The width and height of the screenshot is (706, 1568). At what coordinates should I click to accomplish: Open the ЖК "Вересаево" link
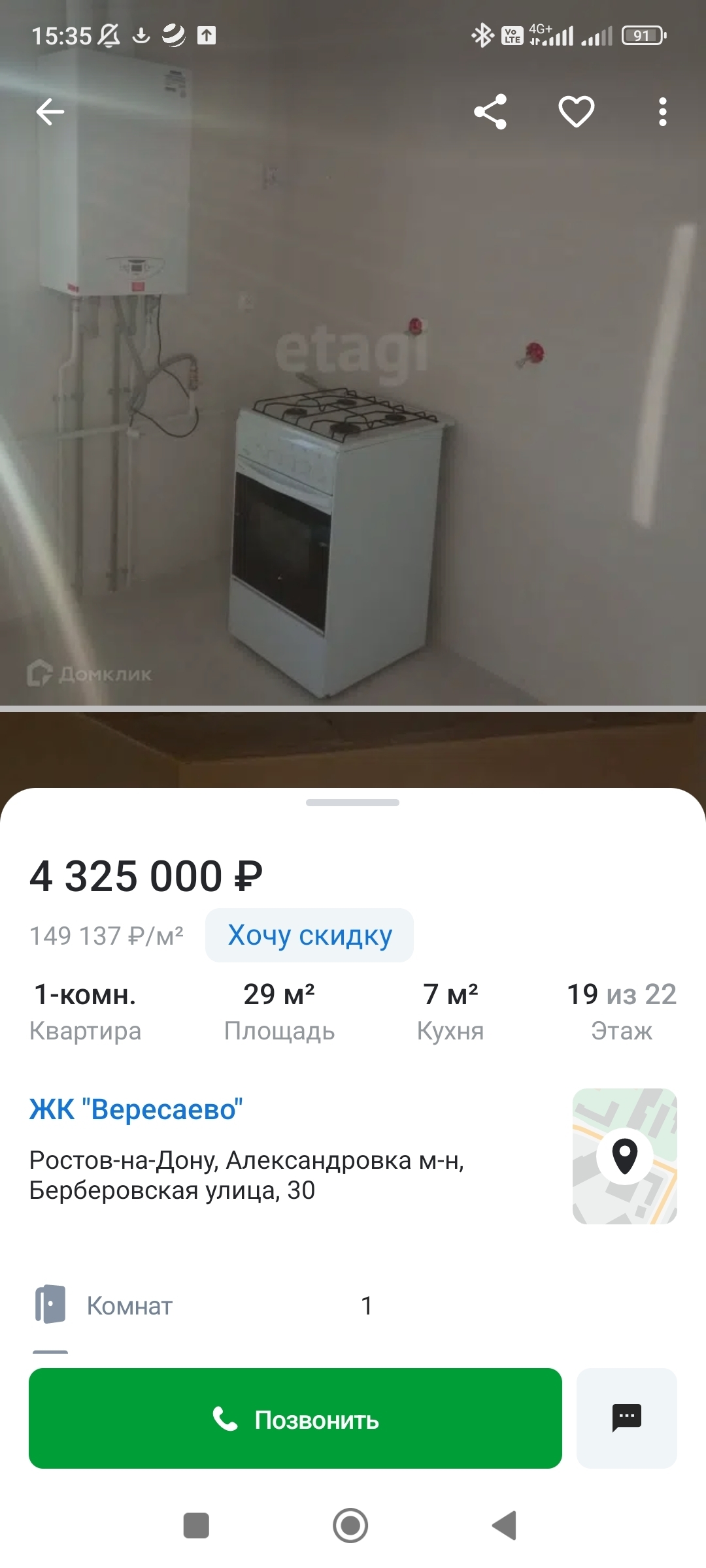coord(136,1109)
